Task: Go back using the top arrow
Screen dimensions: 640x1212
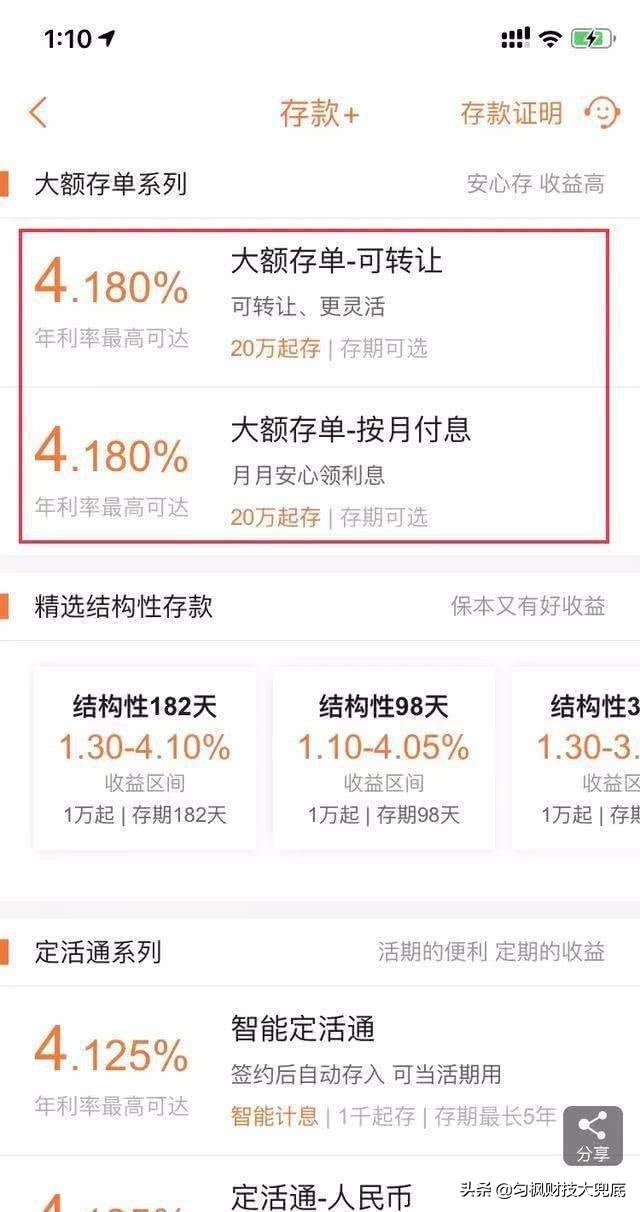Action: tap(38, 112)
